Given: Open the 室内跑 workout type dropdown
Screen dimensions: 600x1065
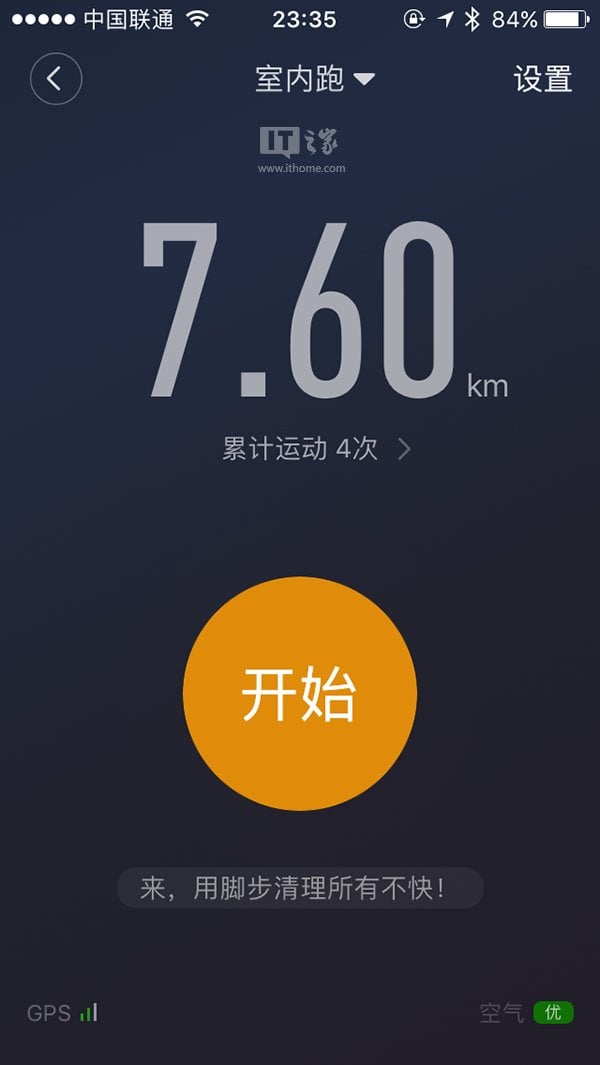Looking at the screenshot, I should [315, 79].
